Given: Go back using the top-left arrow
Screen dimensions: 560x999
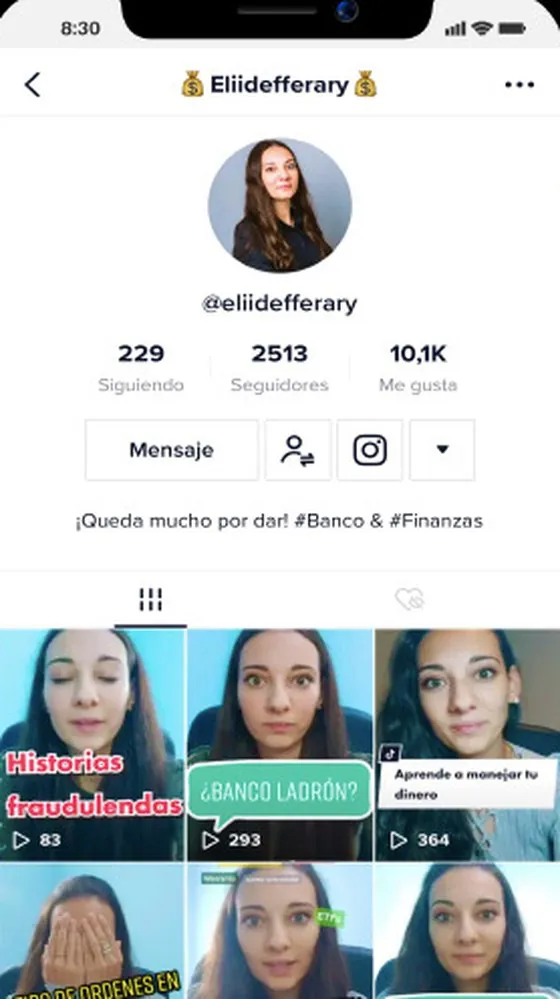Looking at the screenshot, I should click(32, 84).
